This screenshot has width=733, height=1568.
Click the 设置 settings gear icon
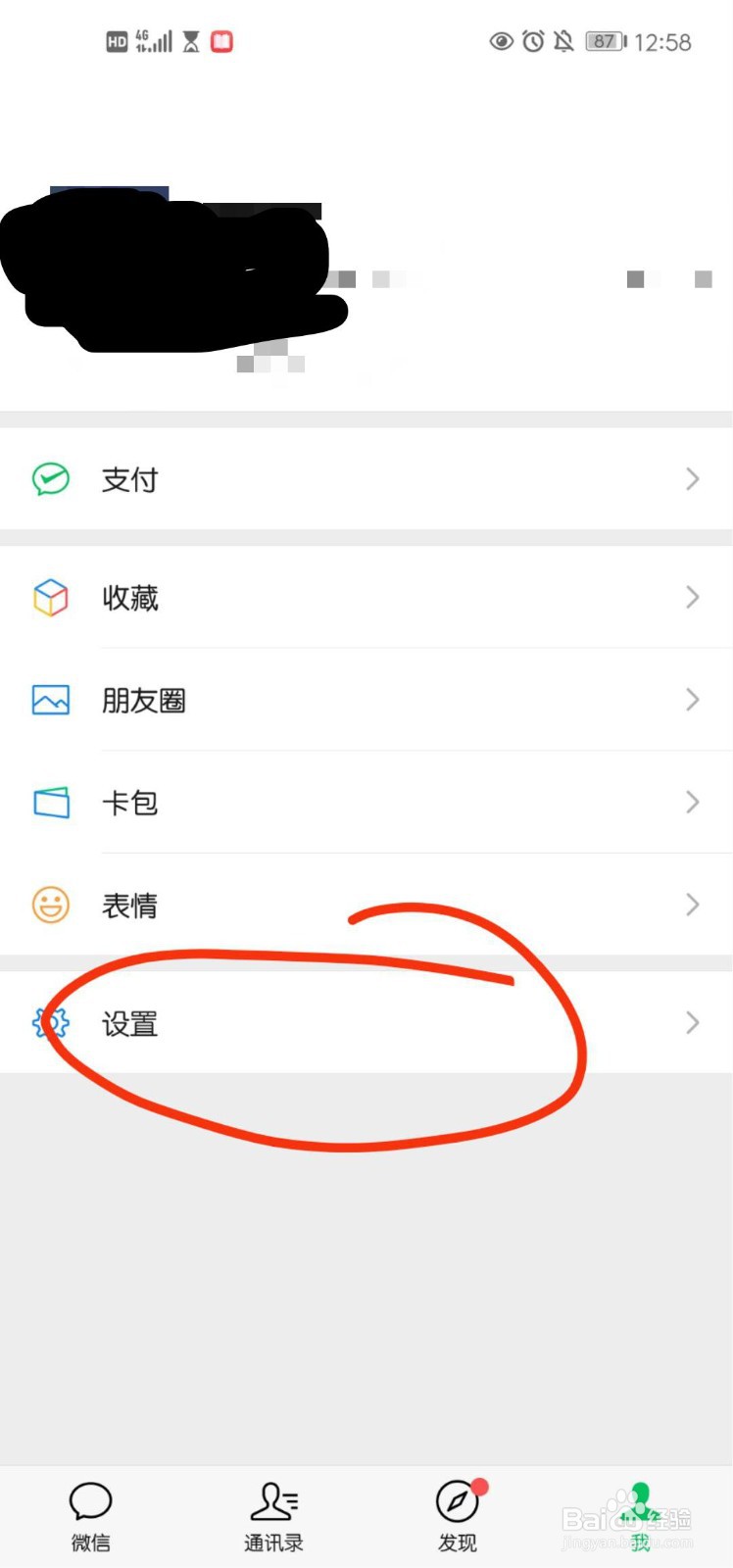tap(50, 1022)
